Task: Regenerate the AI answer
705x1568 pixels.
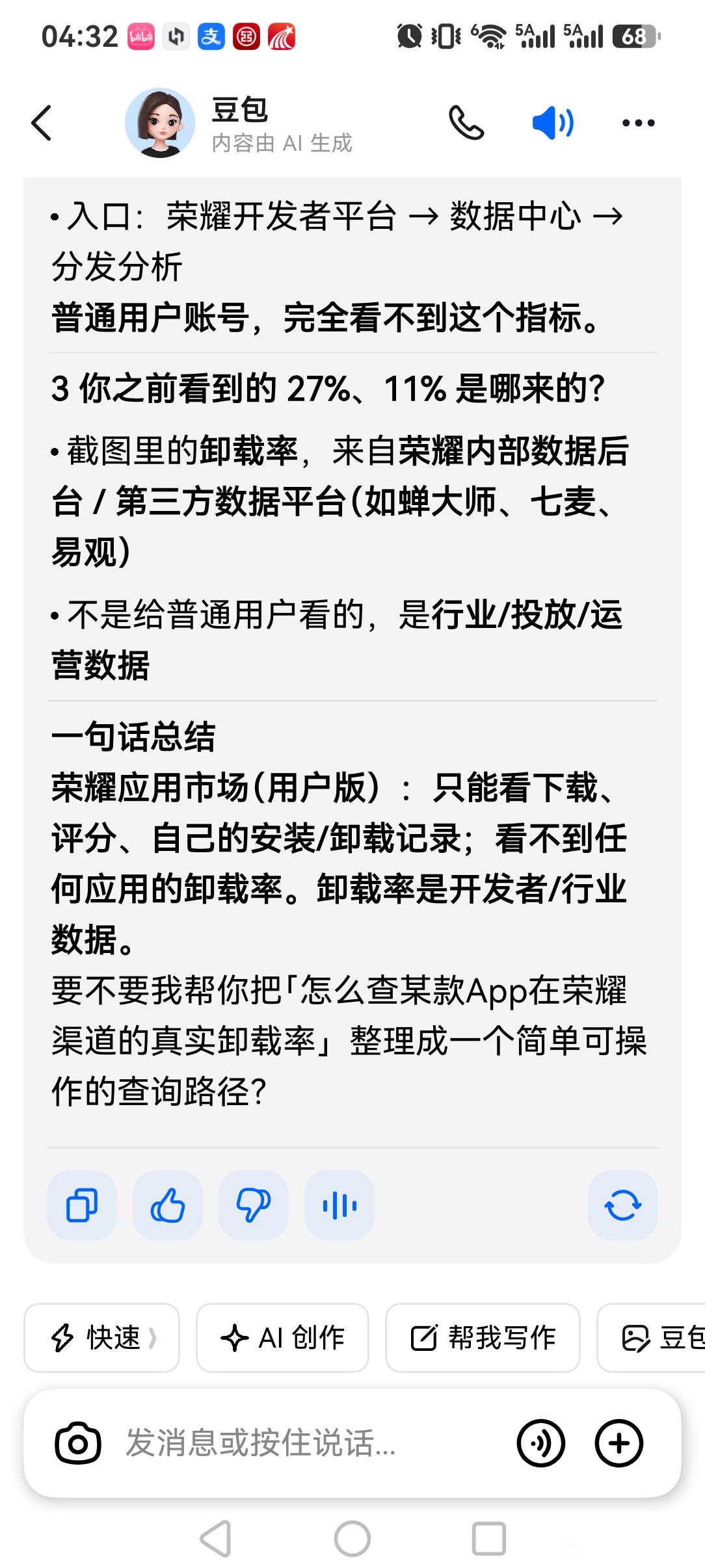Action: (623, 1205)
